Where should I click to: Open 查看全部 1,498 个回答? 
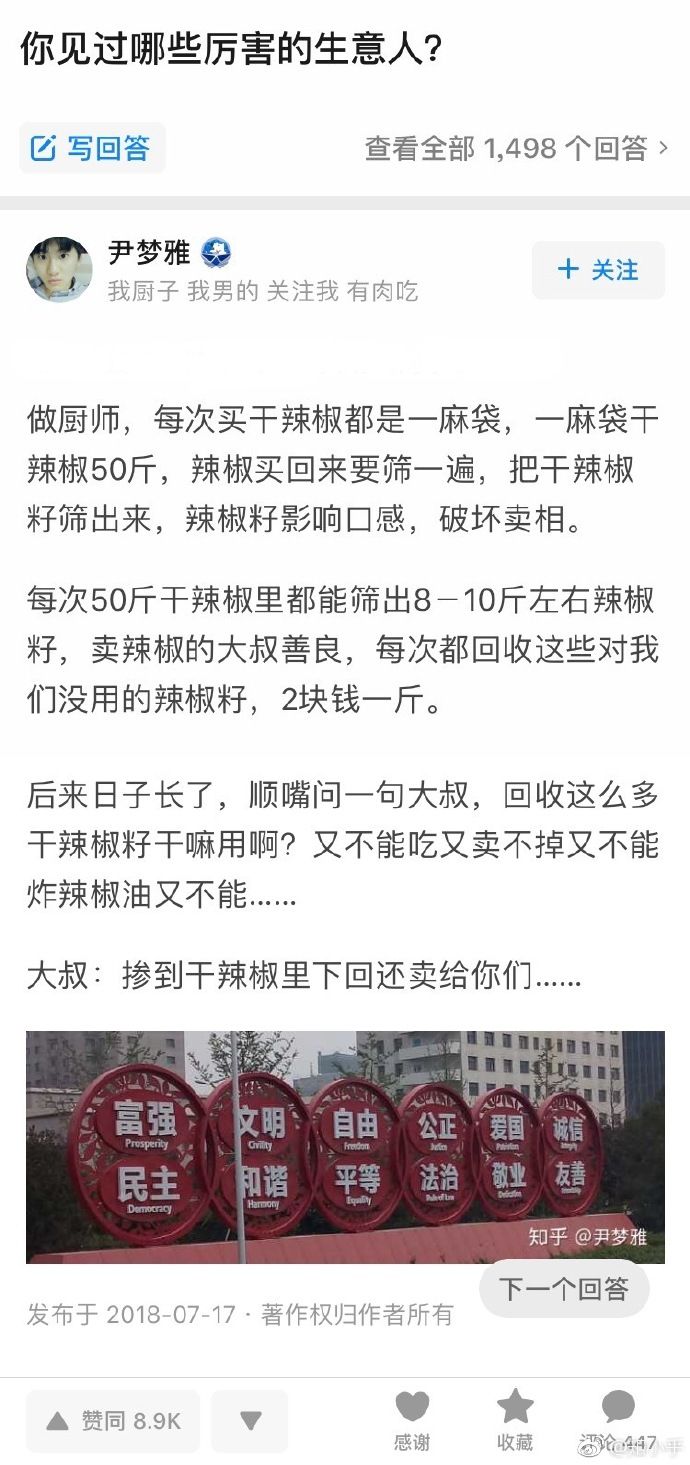click(x=516, y=149)
